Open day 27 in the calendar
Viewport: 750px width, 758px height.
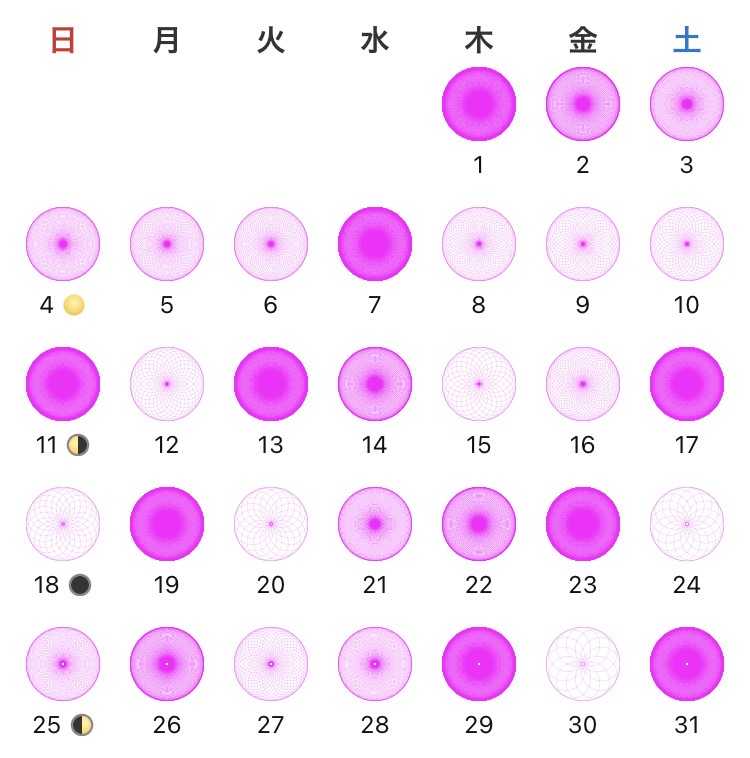(271, 664)
